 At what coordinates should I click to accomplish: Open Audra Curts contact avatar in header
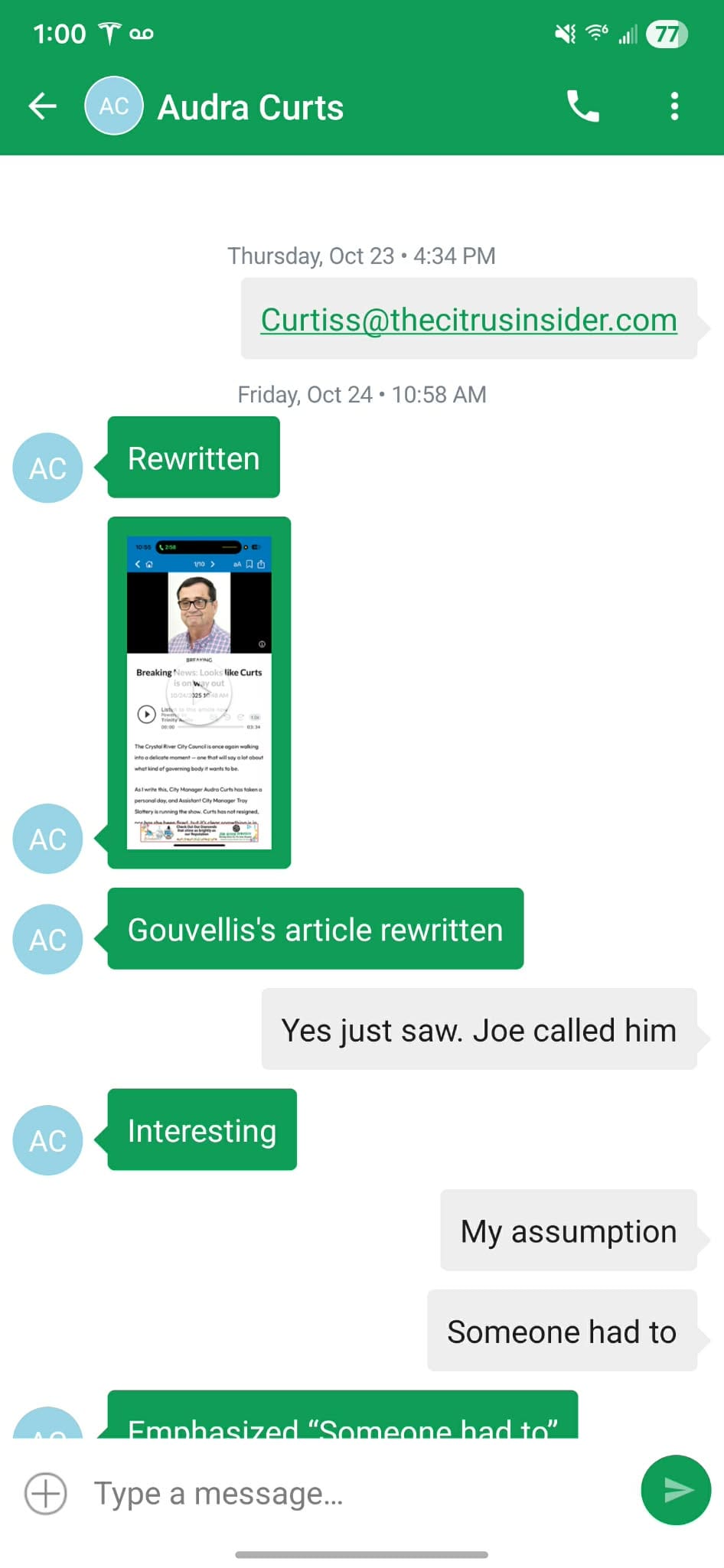[113, 106]
